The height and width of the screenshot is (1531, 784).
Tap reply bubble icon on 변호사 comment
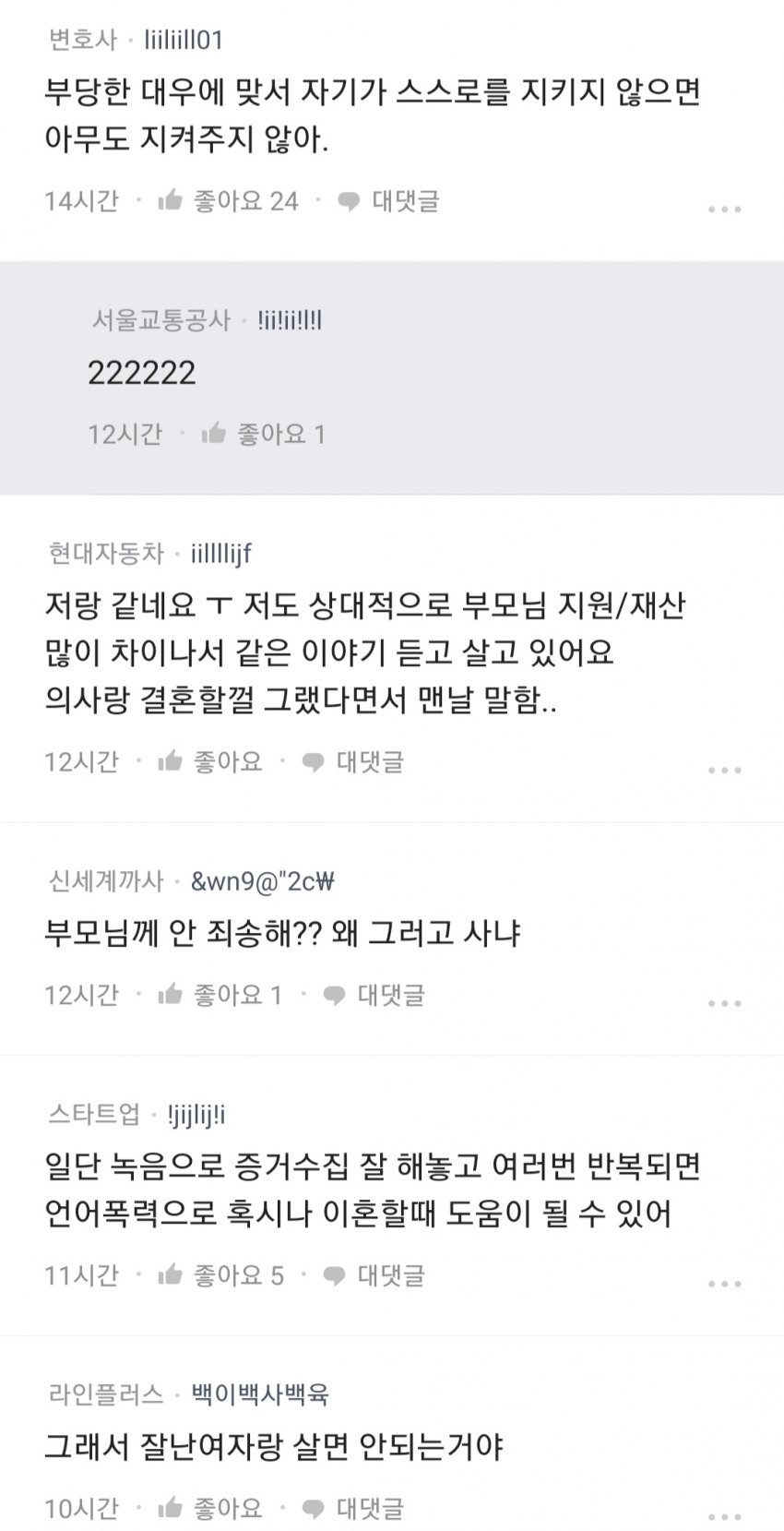point(348,201)
